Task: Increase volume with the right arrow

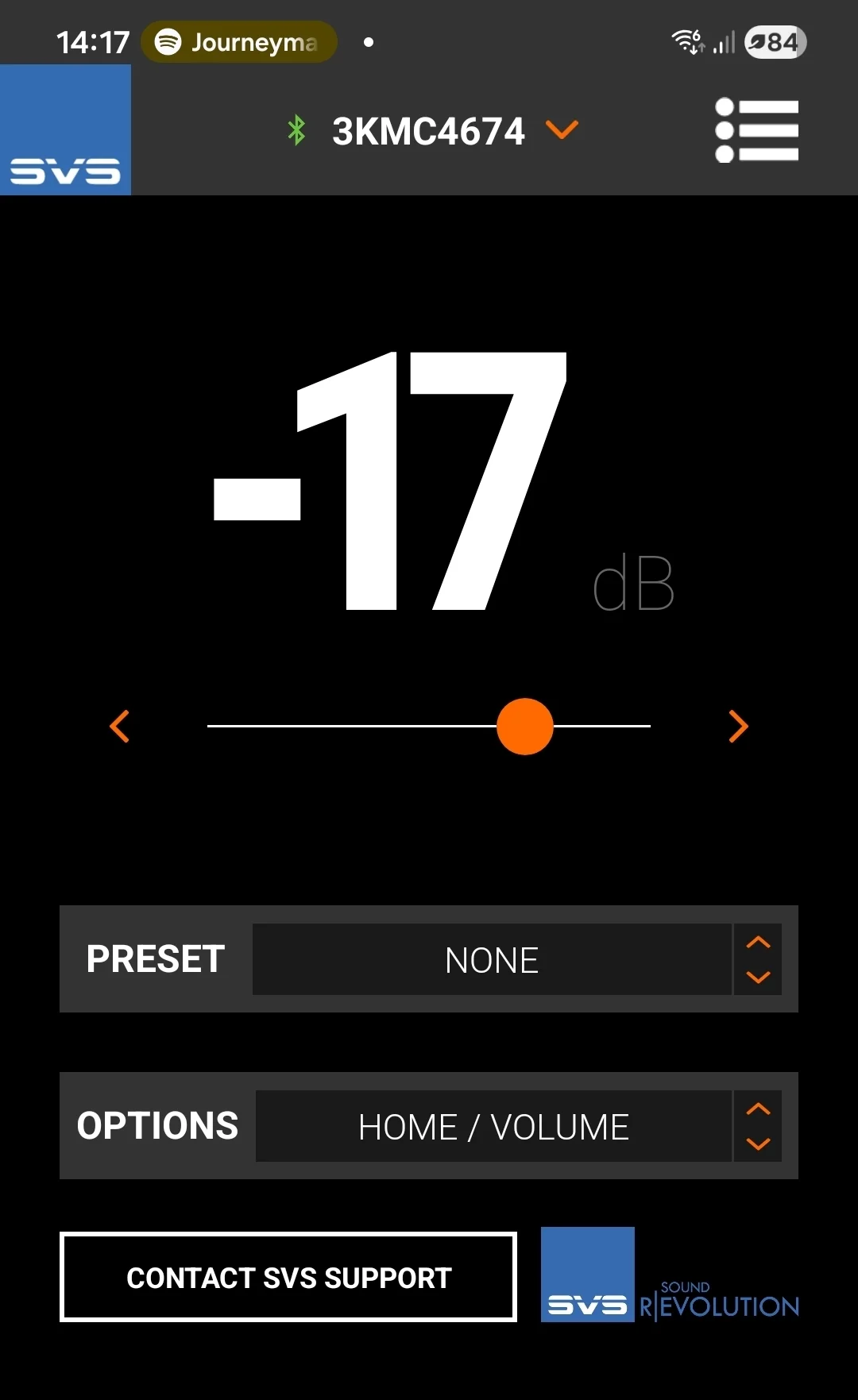Action: coord(738,726)
